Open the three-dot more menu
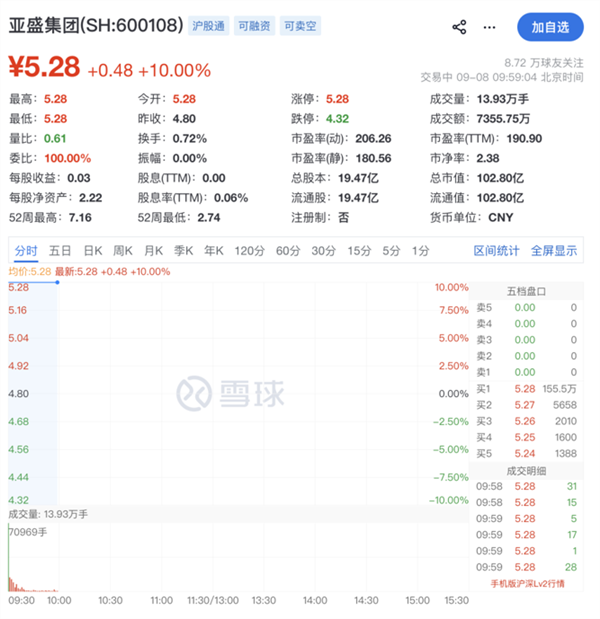This screenshot has width=600, height=619. (x=489, y=27)
